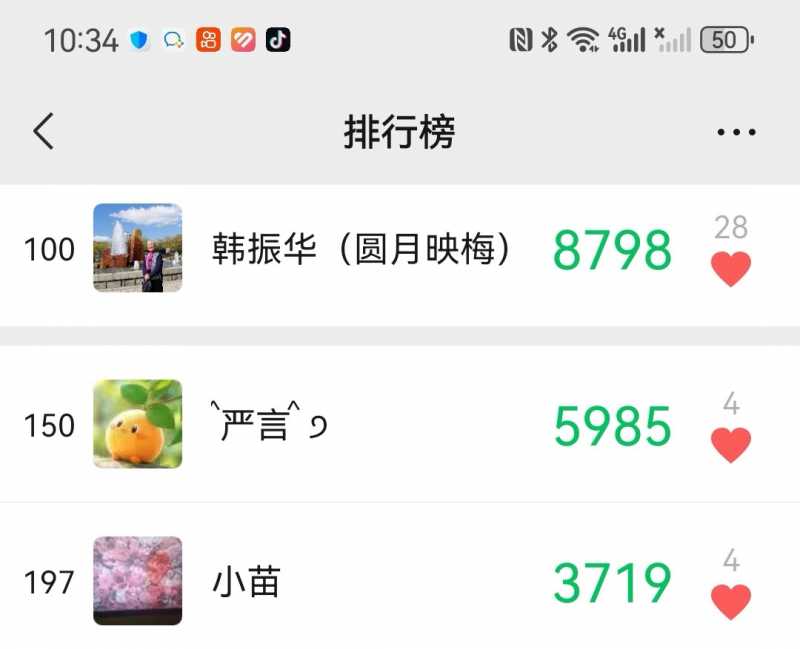The height and width of the screenshot is (649, 800).
Task: Open the three-dot overflow menu
Action: pos(736,132)
